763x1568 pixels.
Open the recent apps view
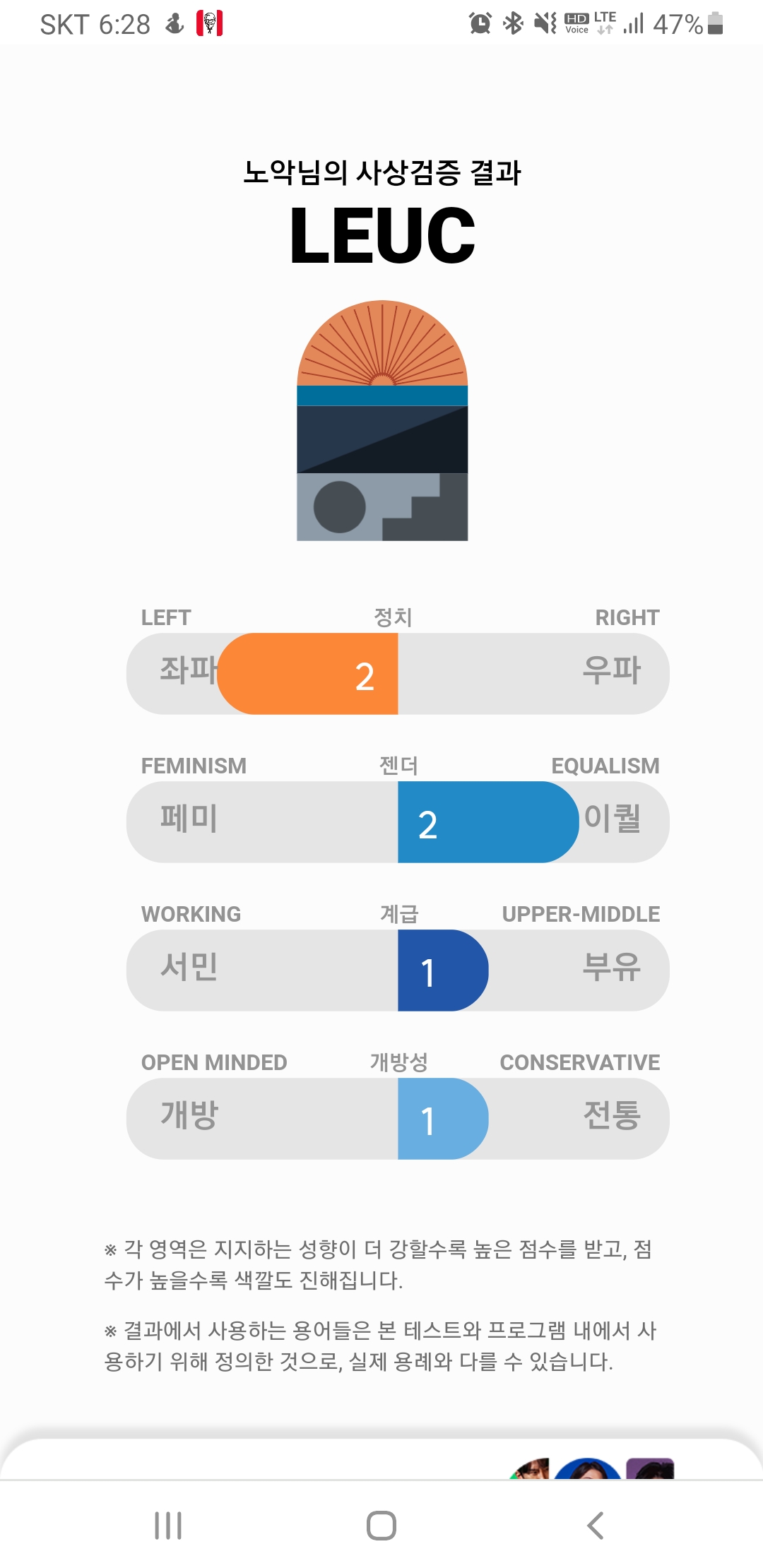click(x=168, y=1526)
